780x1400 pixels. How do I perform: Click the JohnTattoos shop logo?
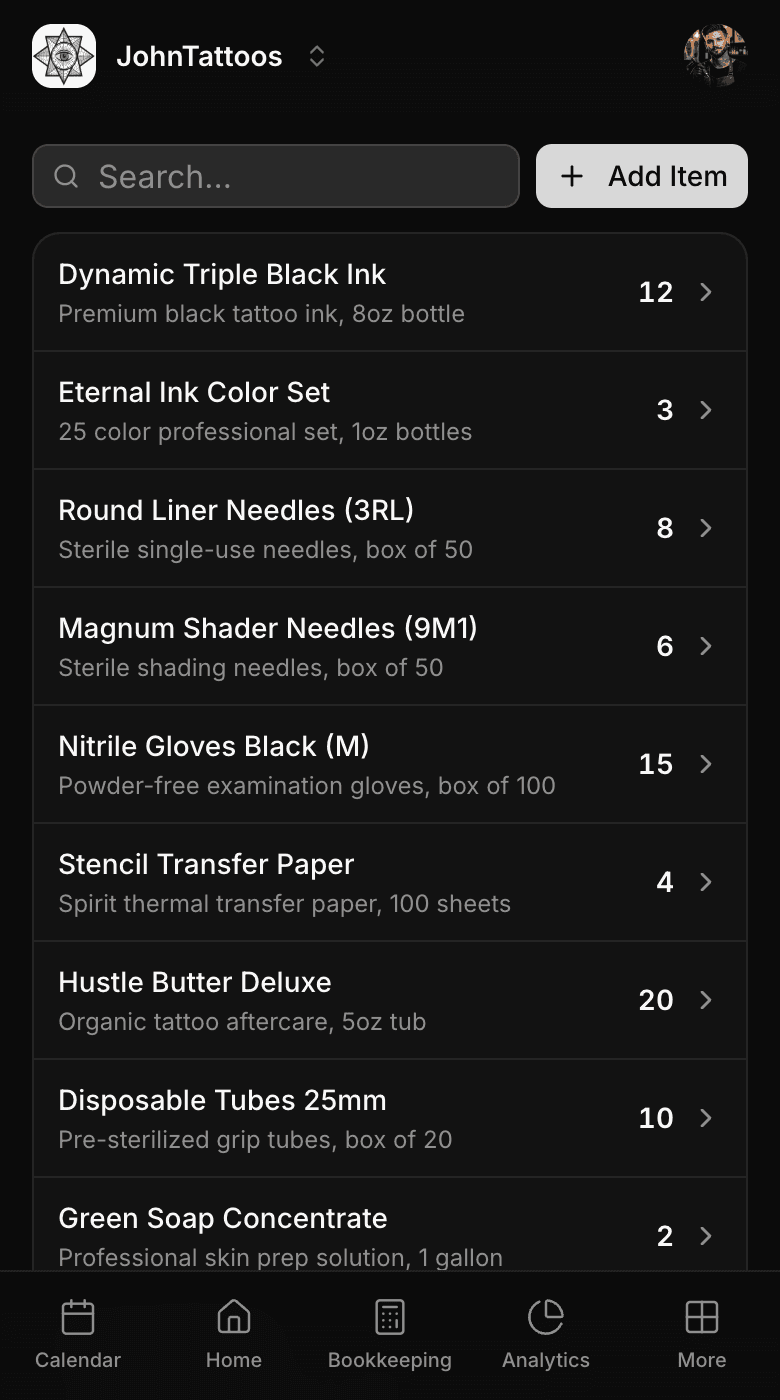point(63,56)
